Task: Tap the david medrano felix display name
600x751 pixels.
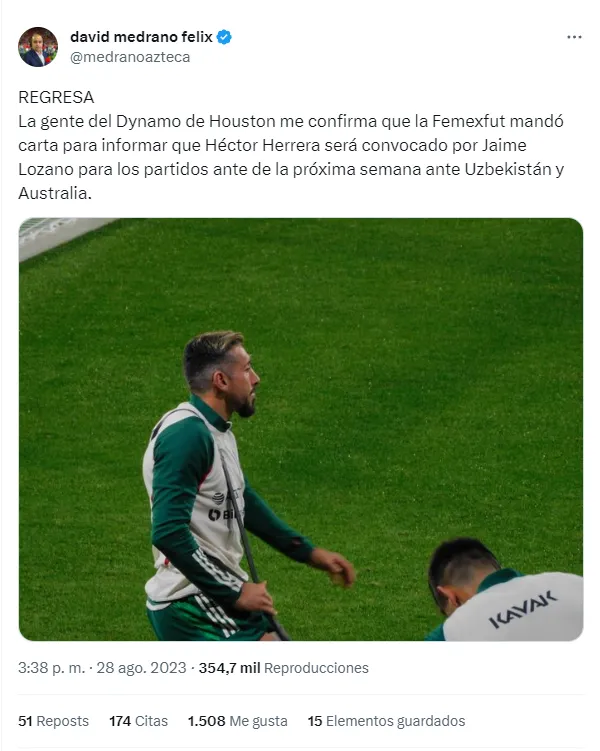Action: coord(141,37)
